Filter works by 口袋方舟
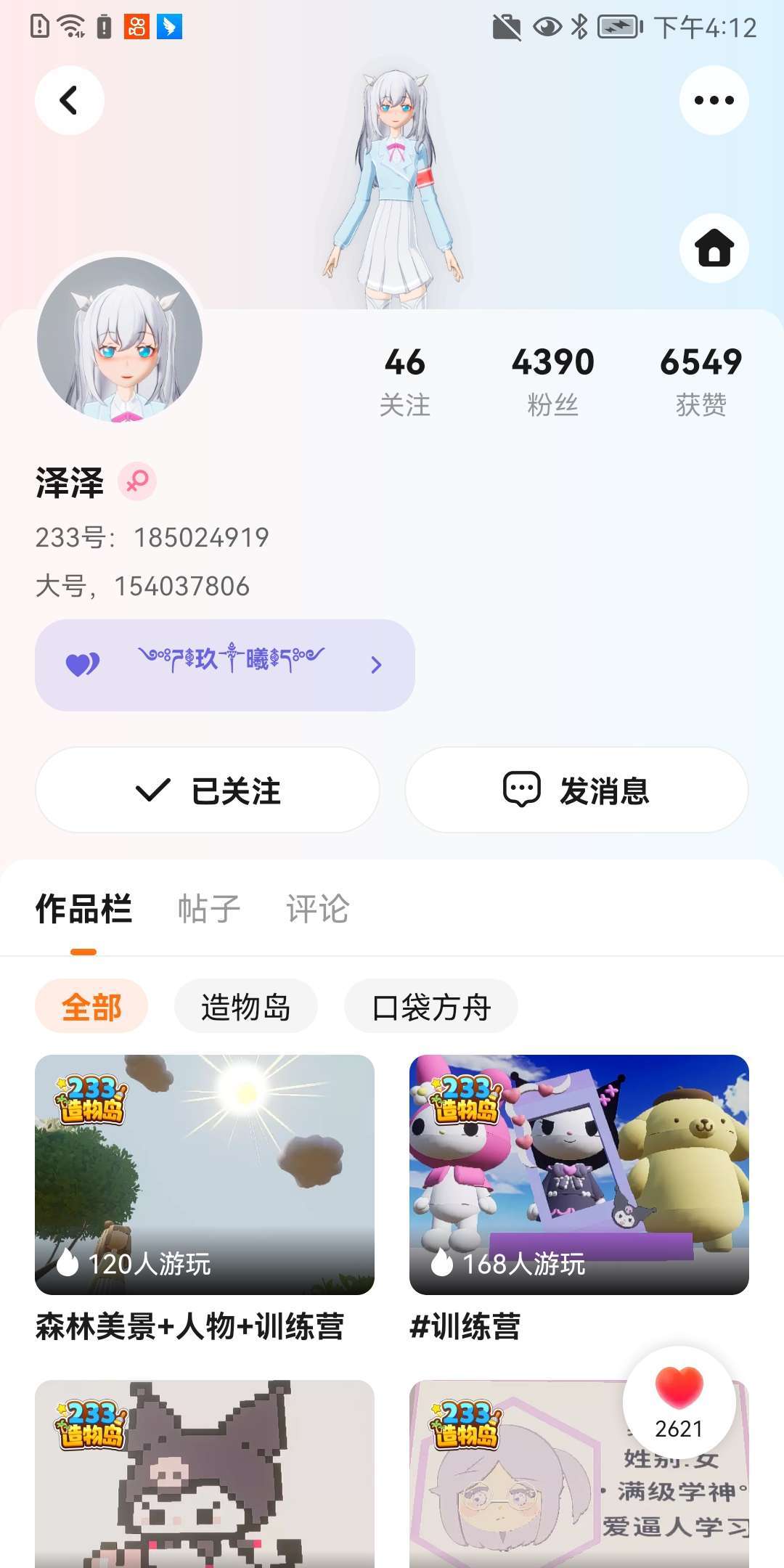 click(x=431, y=1007)
